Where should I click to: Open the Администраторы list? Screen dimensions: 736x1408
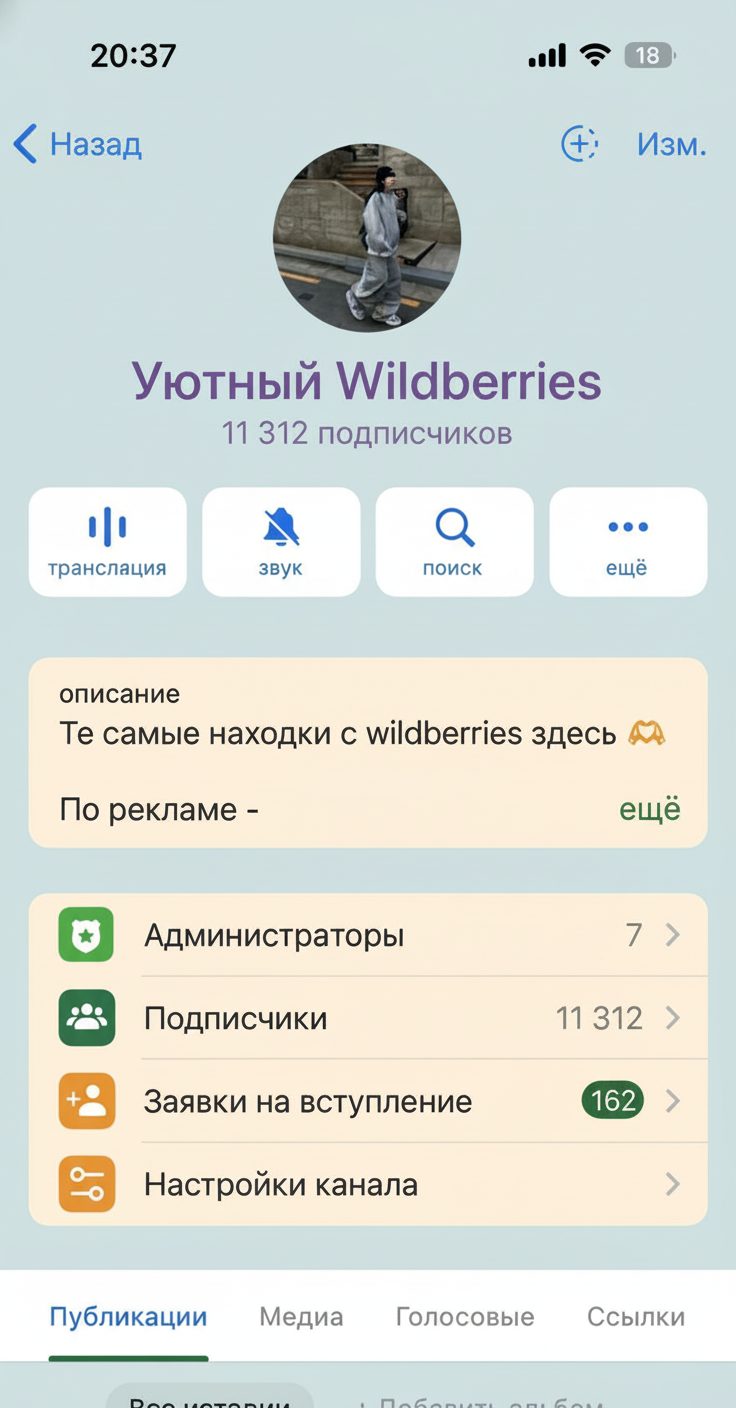click(x=368, y=935)
